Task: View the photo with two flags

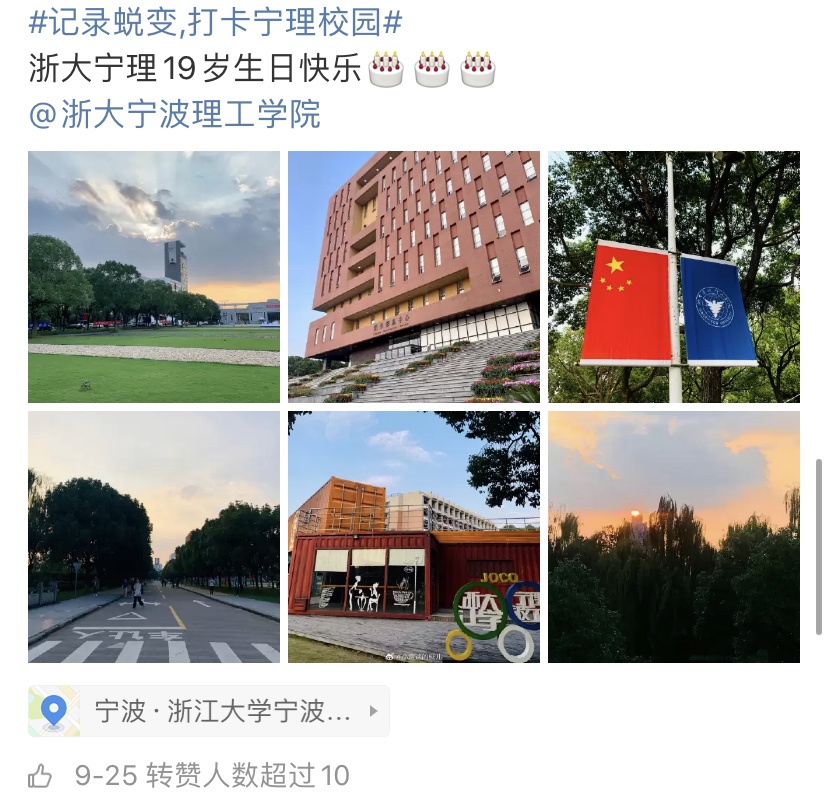Action: (x=674, y=277)
